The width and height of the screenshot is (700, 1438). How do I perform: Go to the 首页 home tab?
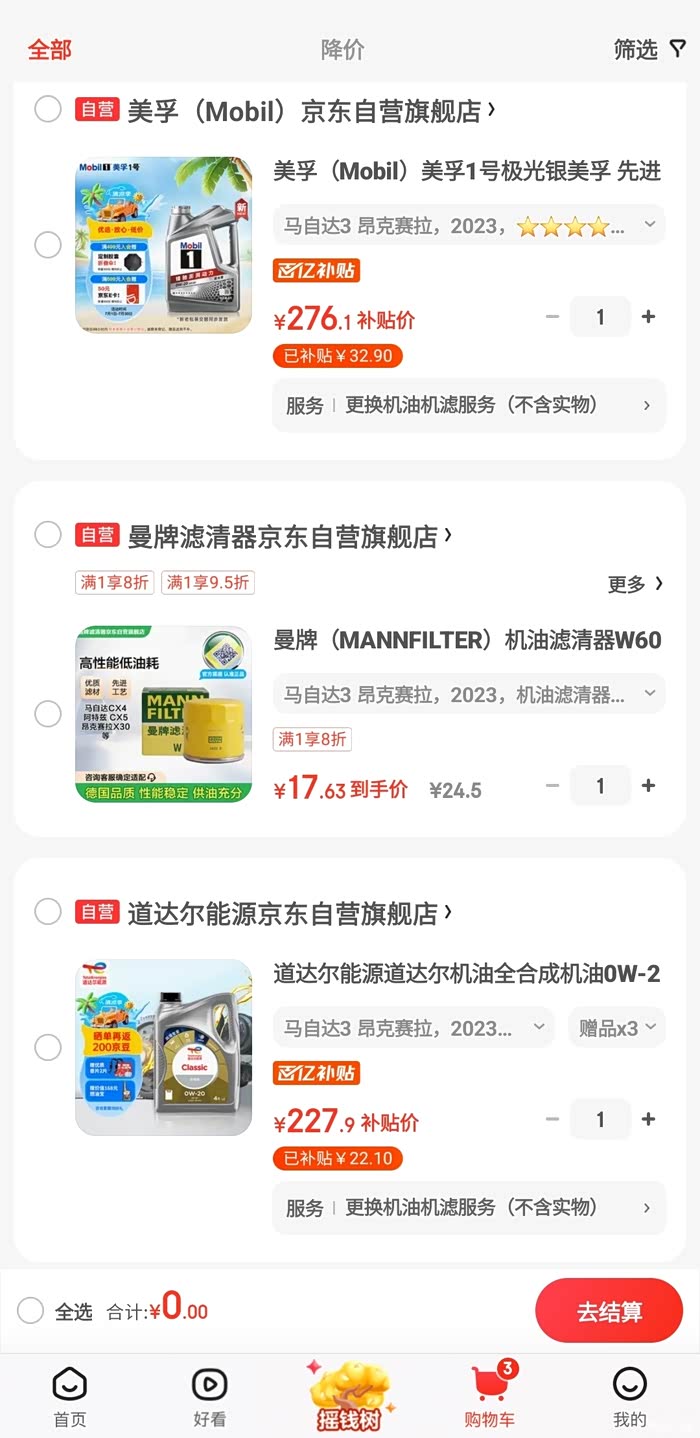coord(70,1397)
